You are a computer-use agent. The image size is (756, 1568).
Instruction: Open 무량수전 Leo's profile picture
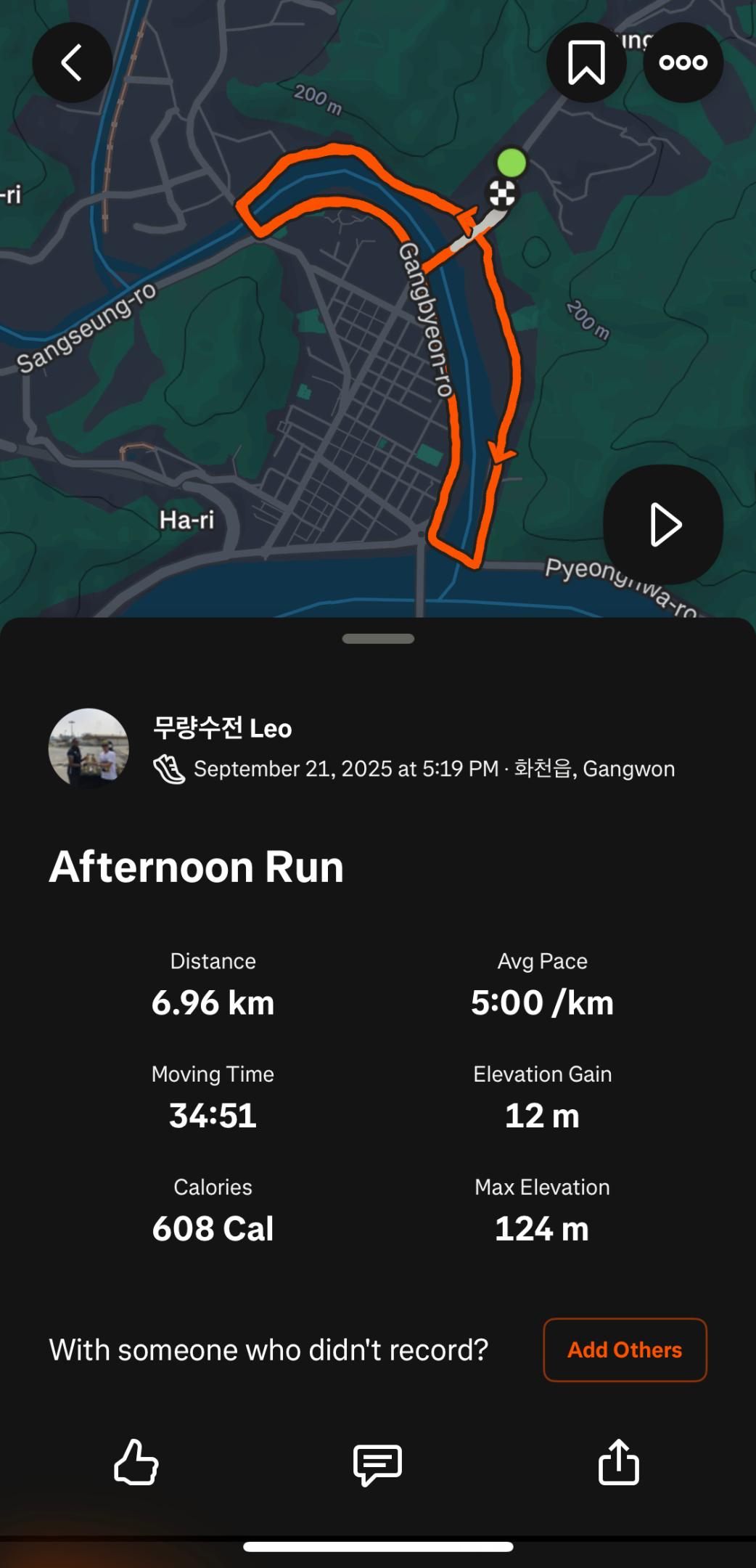coord(89,748)
